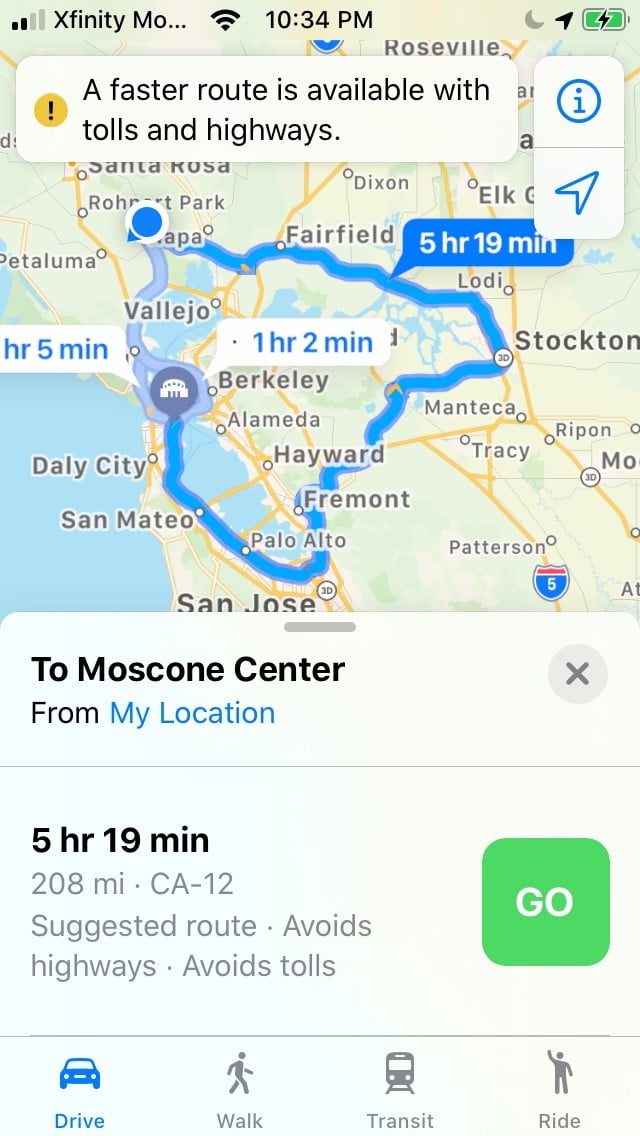
Task: Expand the route card using the grabber handle
Action: point(320,627)
